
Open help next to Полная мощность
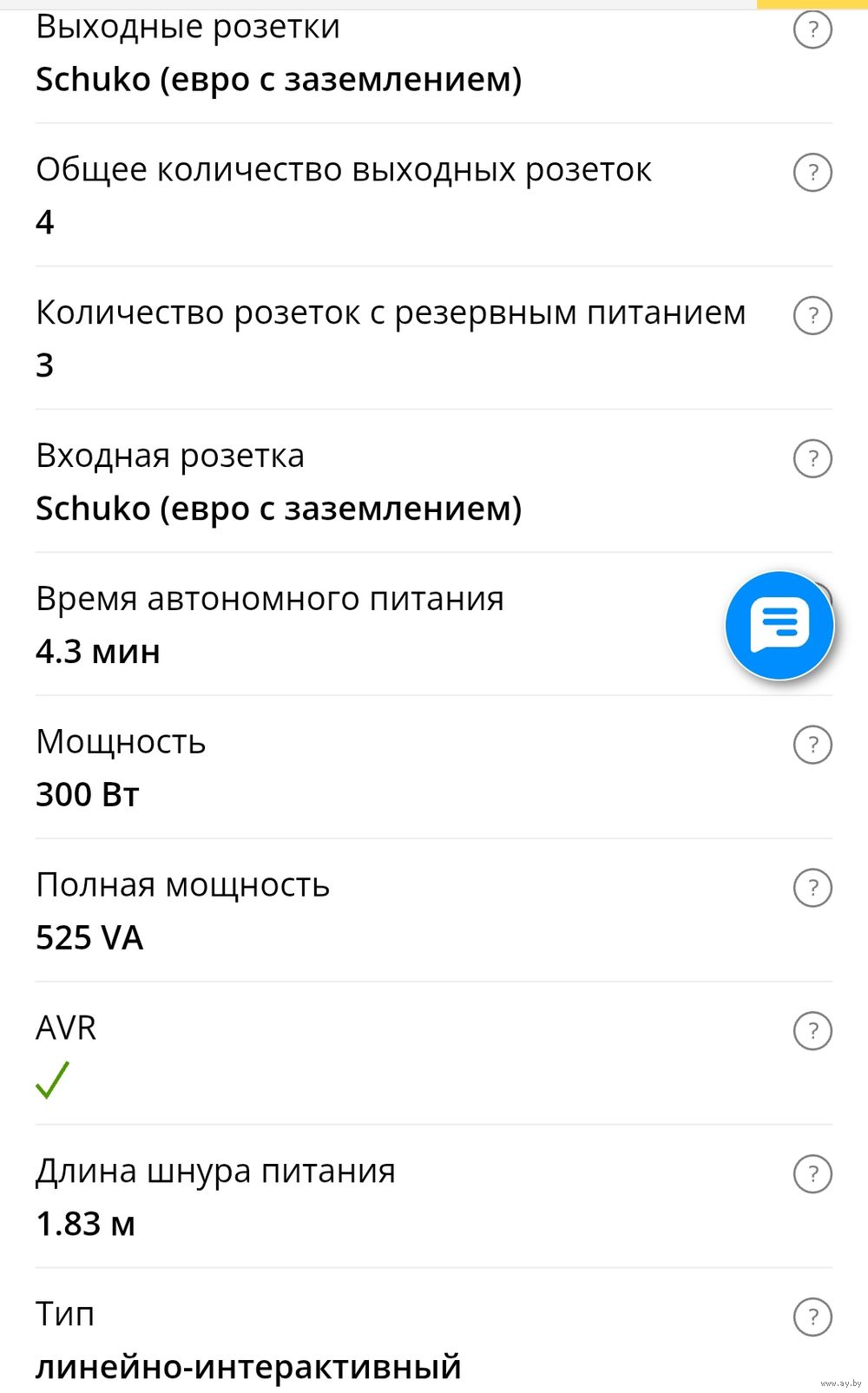(x=812, y=888)
